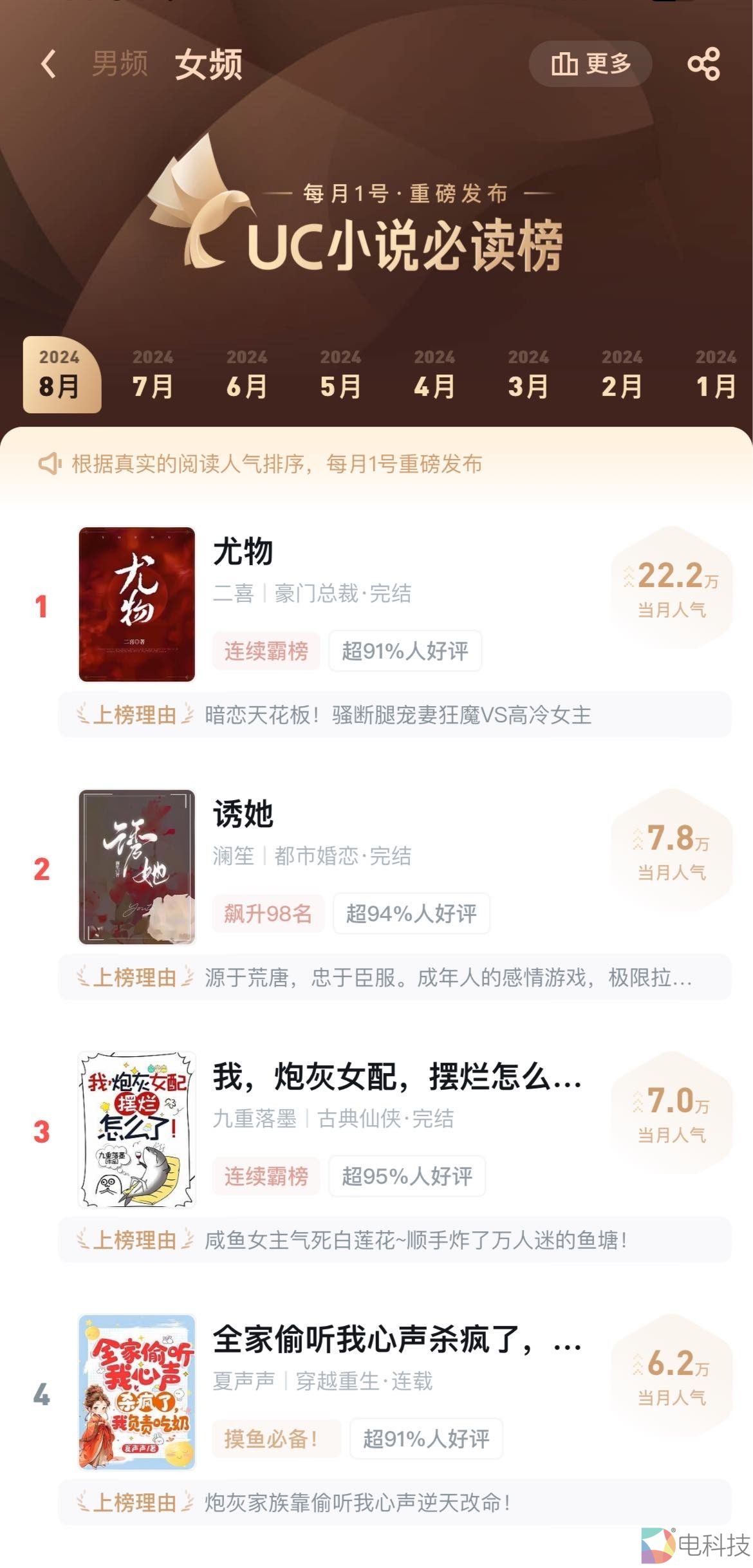Click the rank number 1 marker

point(40,605)
